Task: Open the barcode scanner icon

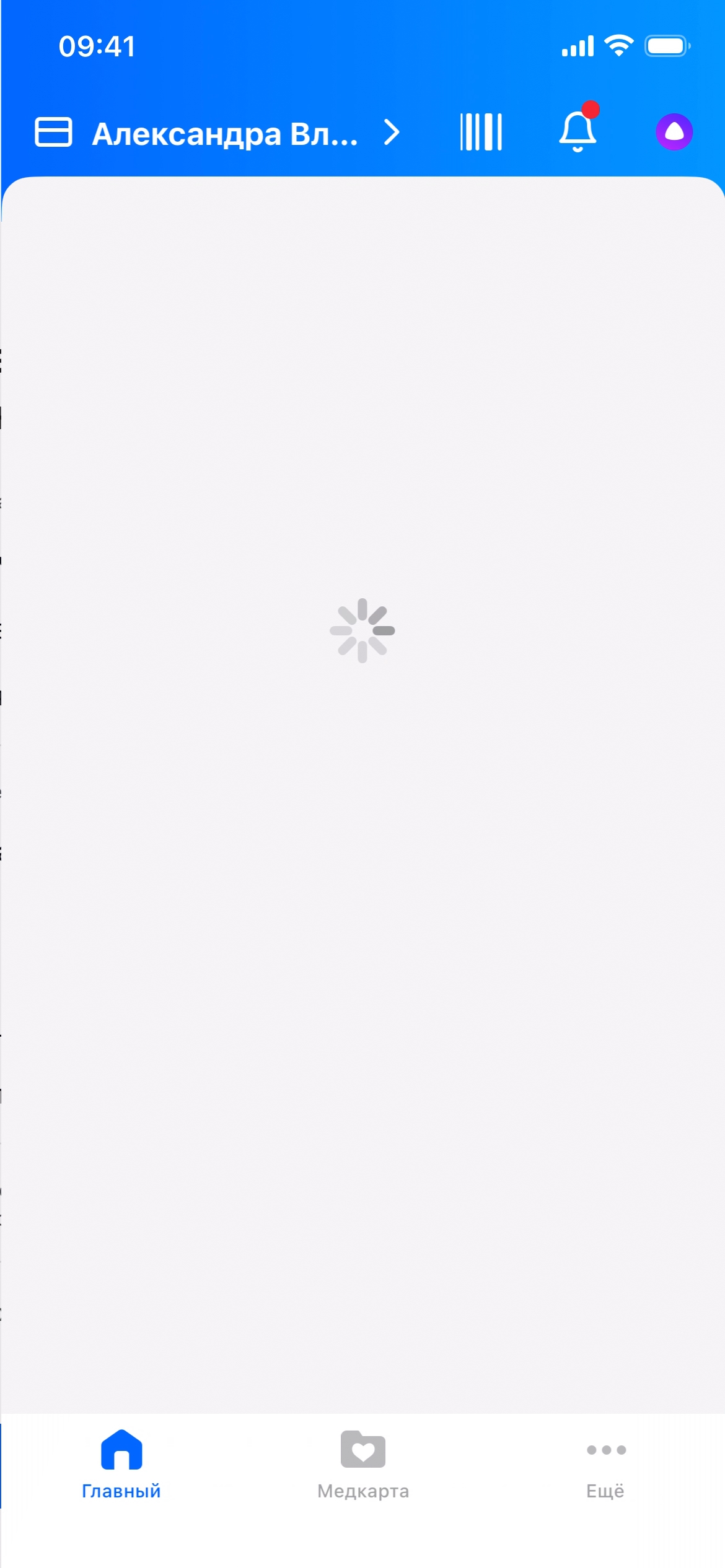Action: coord(481,132)
